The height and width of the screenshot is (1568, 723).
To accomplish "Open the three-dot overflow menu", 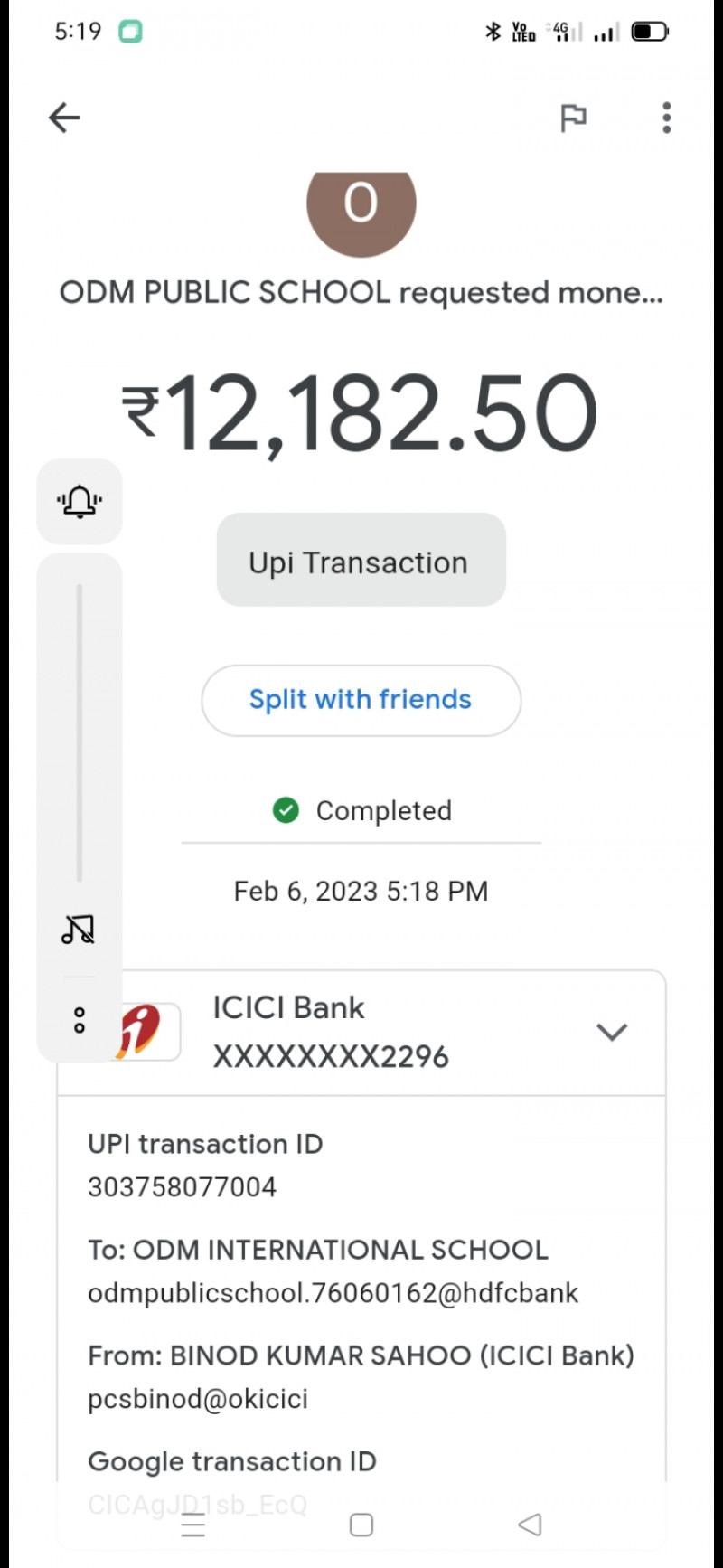I will (x=666, y=118).
